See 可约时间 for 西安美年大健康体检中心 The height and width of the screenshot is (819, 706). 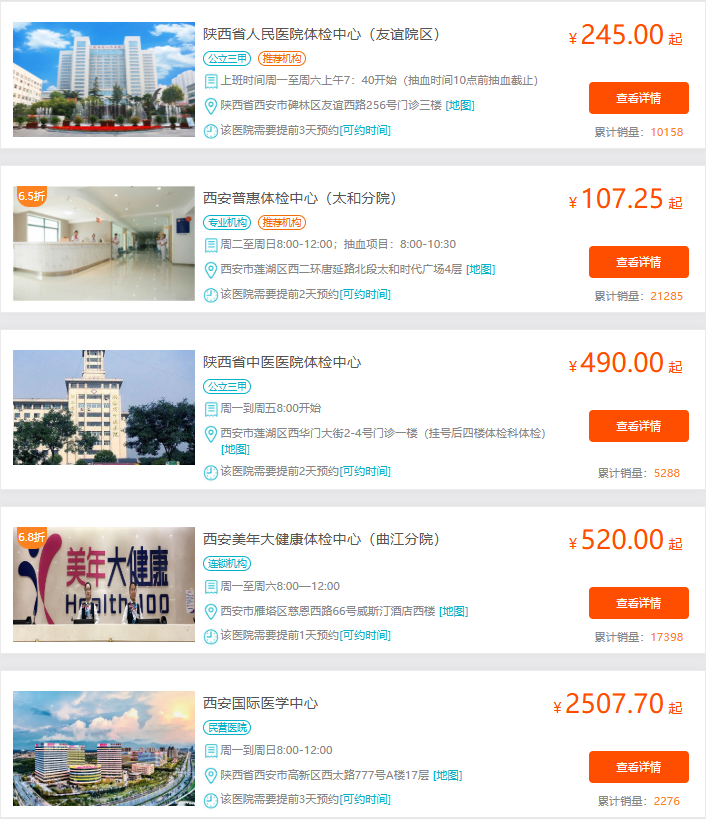tap(365, 635)
